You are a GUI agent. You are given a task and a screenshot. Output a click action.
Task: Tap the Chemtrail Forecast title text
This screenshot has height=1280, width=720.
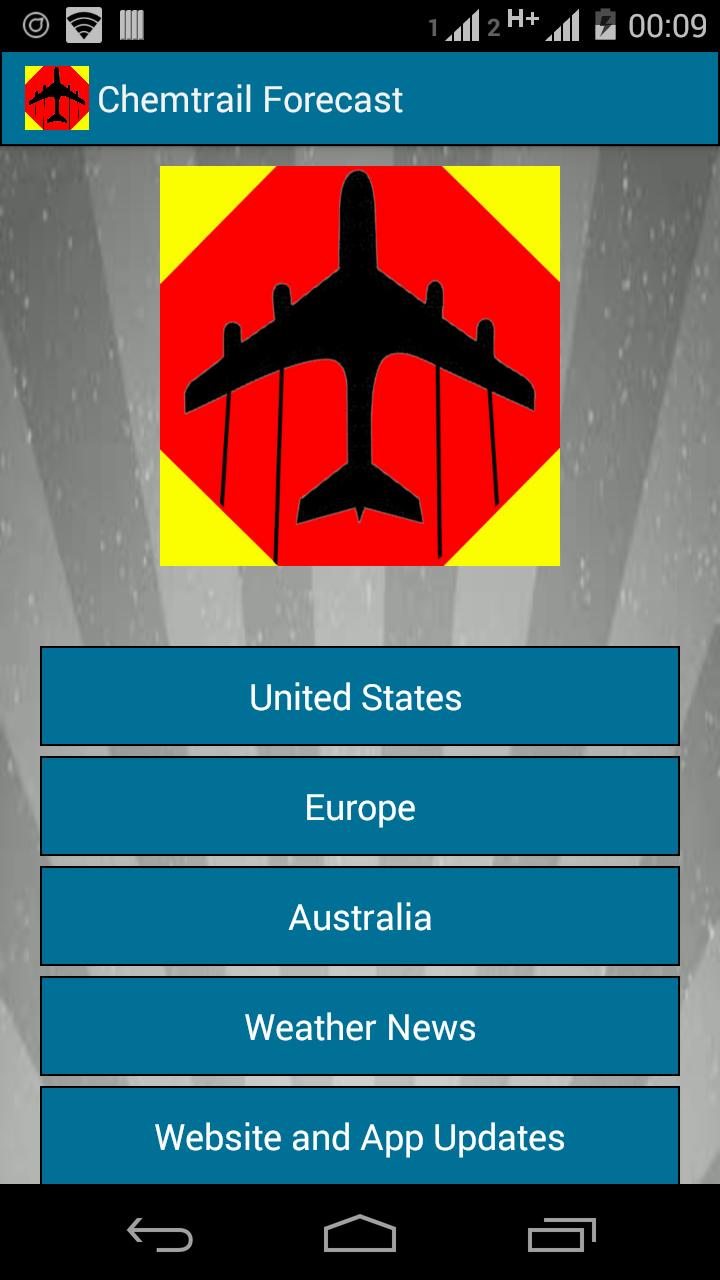[253, 98]
